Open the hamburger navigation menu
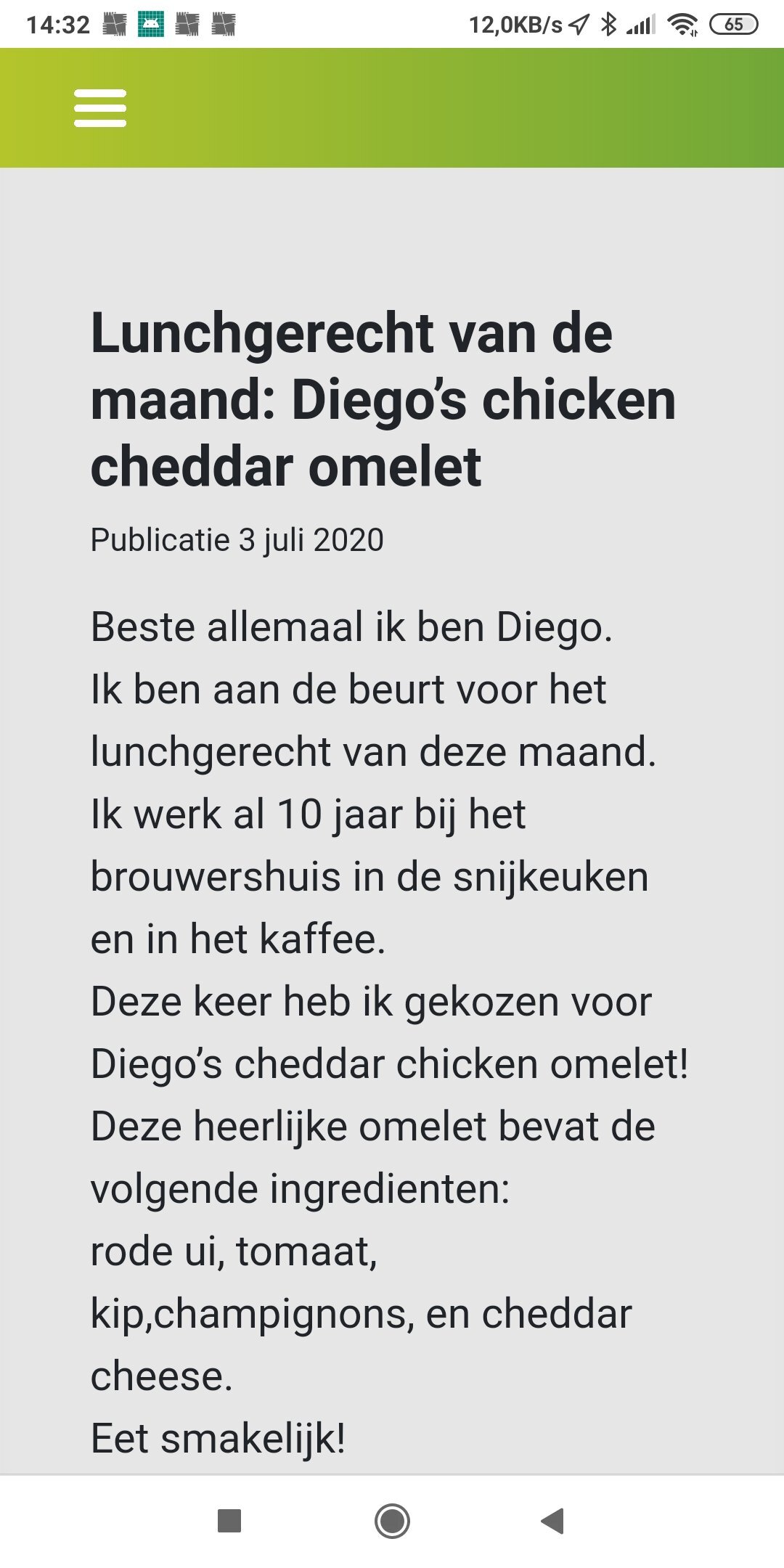 tap(100, 108)
